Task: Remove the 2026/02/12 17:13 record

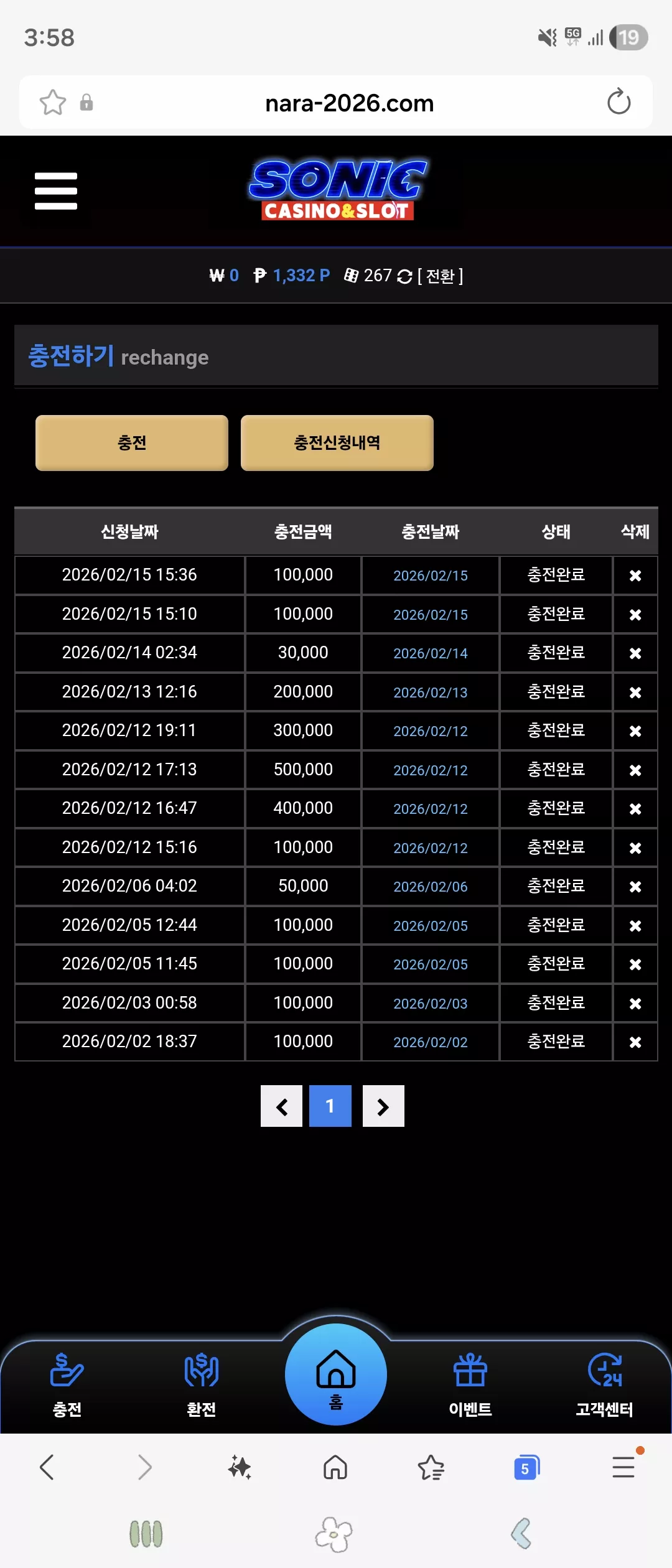Action: [x=635, y=770]
